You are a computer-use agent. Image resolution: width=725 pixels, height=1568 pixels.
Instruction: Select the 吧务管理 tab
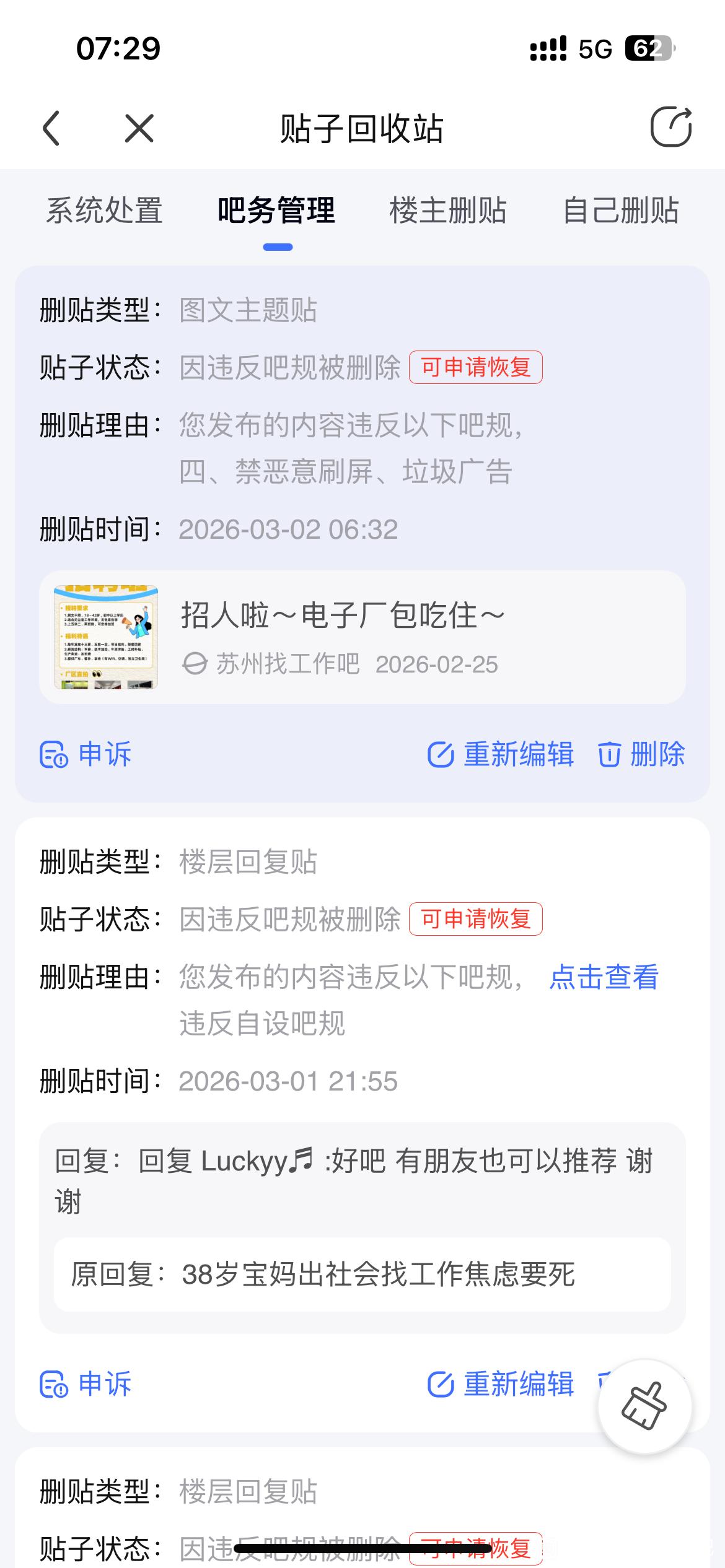276,211
